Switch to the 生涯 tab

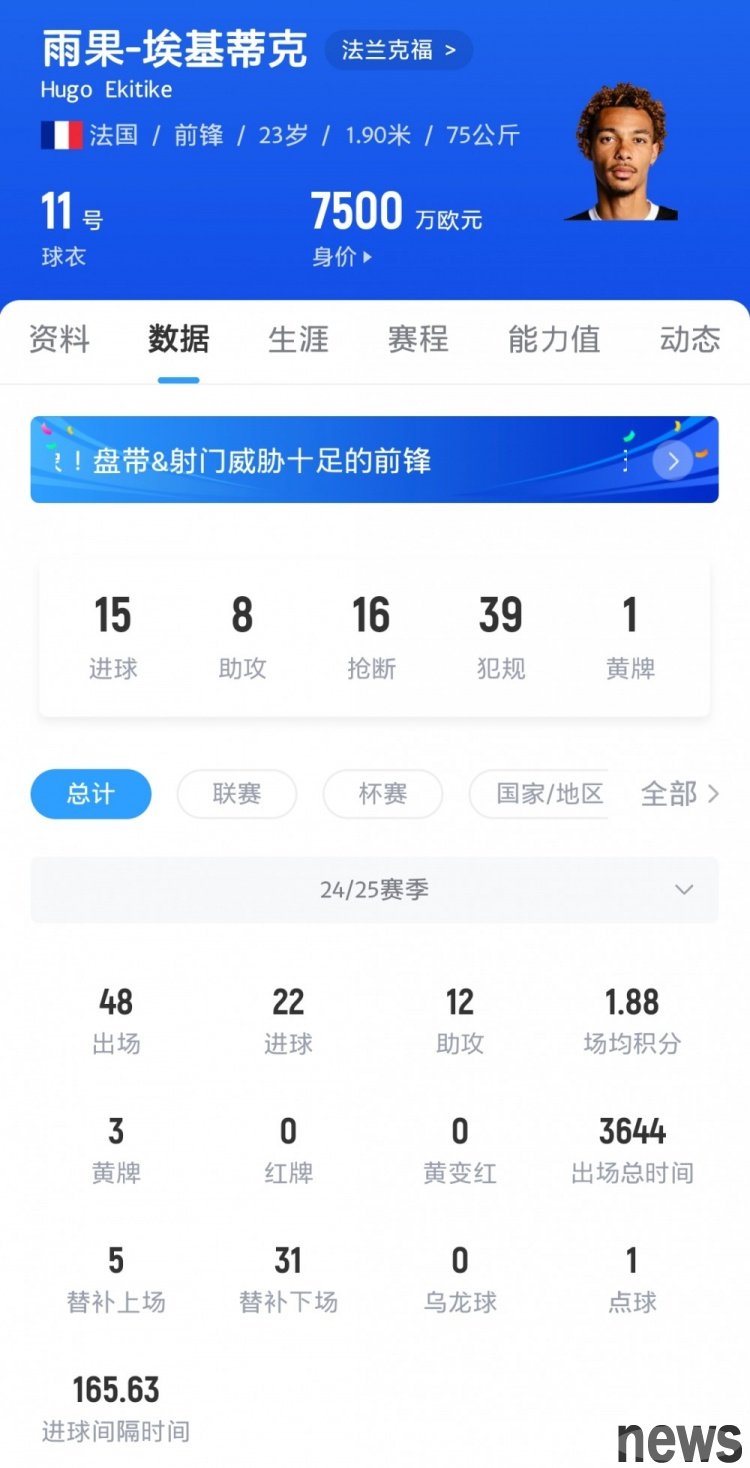[298, 340]
